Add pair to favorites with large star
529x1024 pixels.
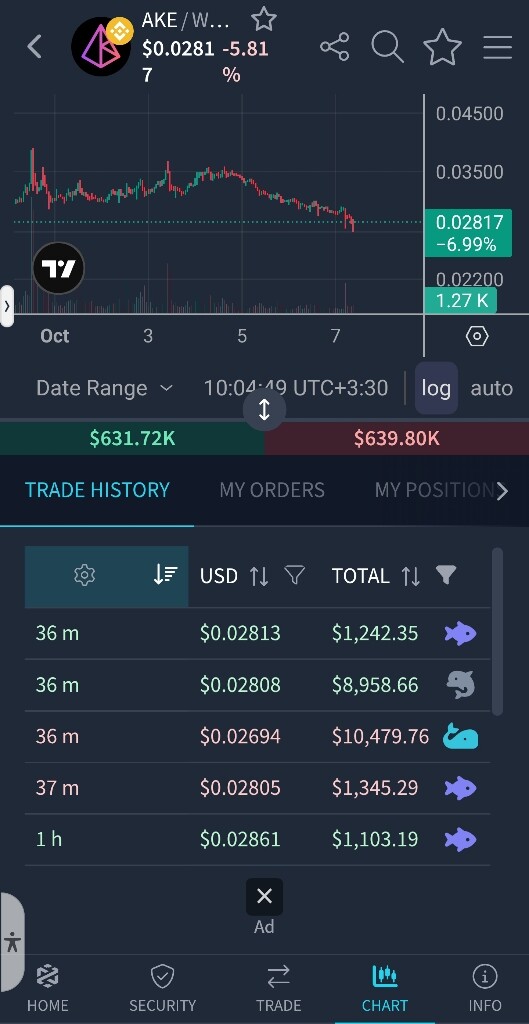443,48
